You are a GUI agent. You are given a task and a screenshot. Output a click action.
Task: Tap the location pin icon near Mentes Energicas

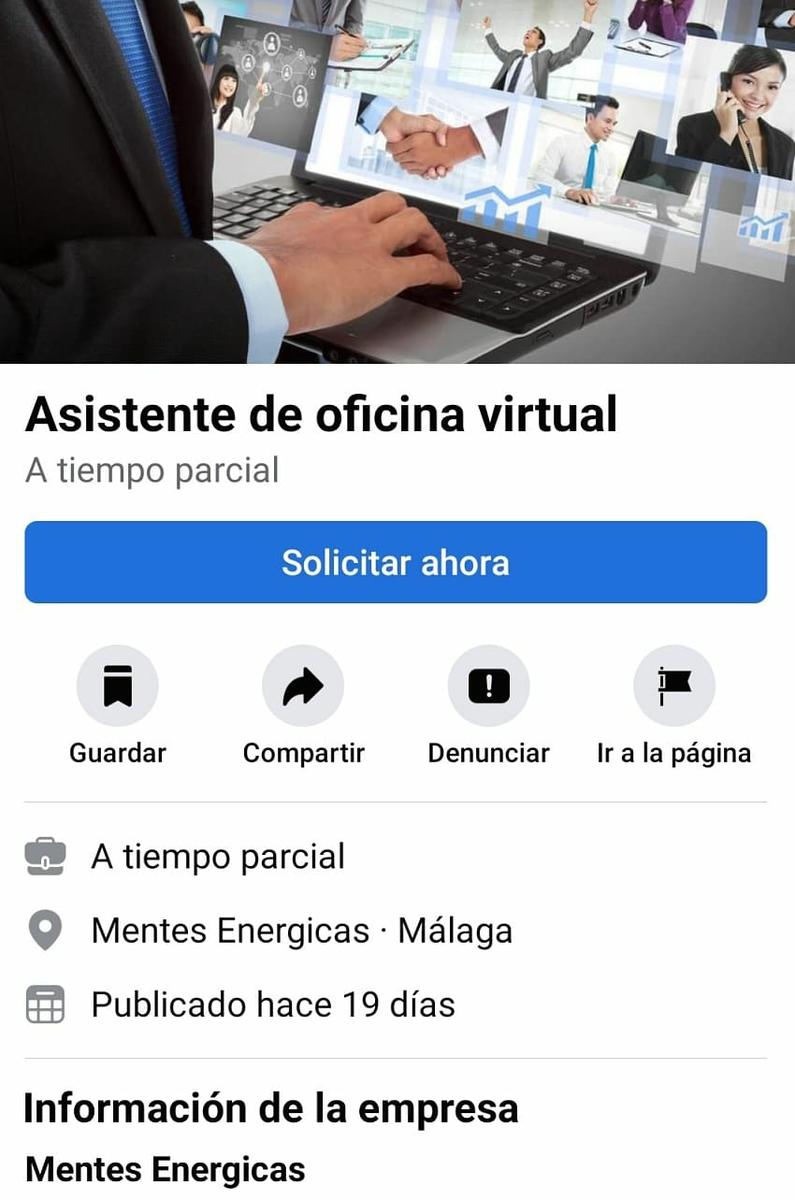coord(44,929)
